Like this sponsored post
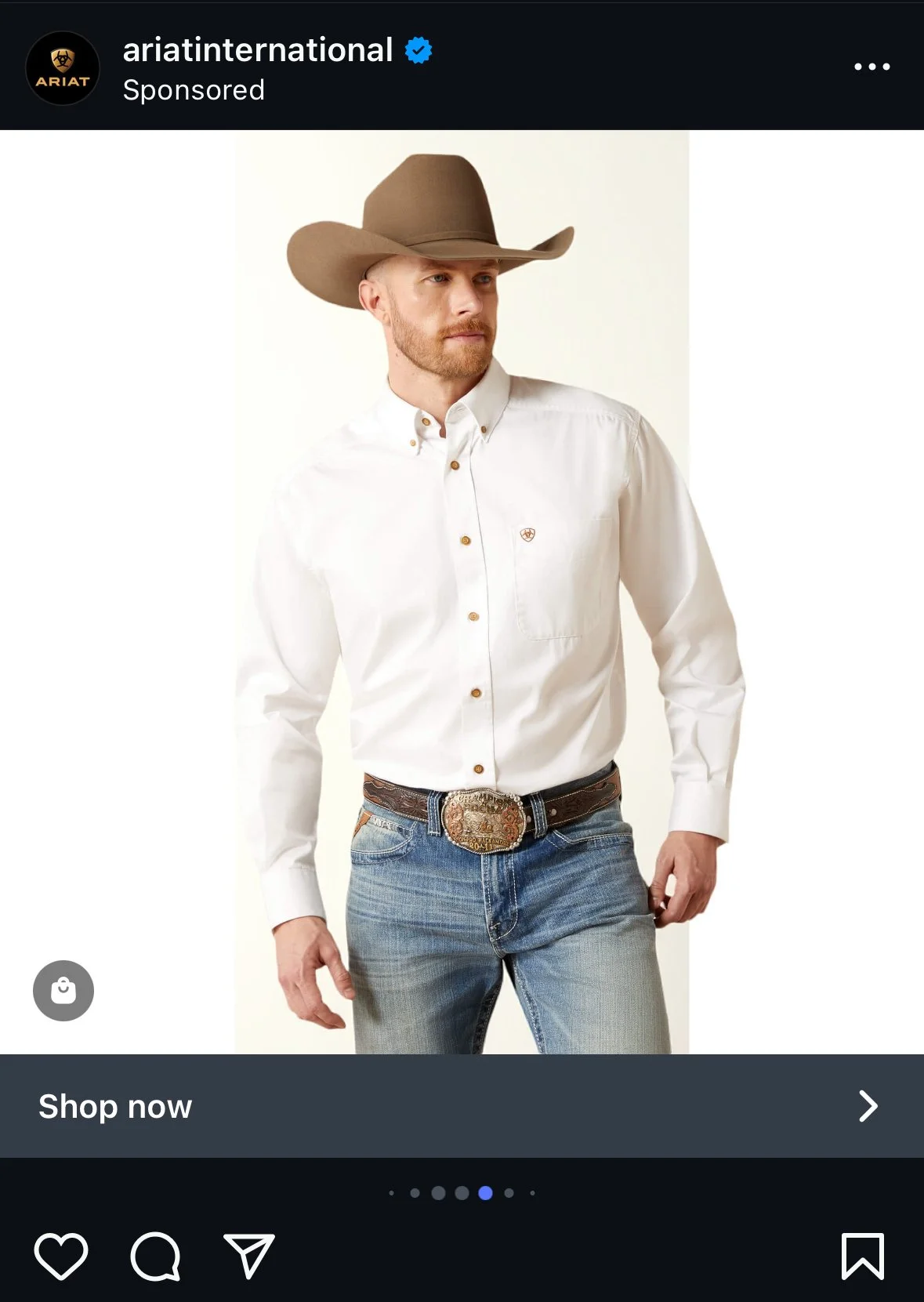The width and height of the screenshot is (924, 1302). tap(61, 1257)
